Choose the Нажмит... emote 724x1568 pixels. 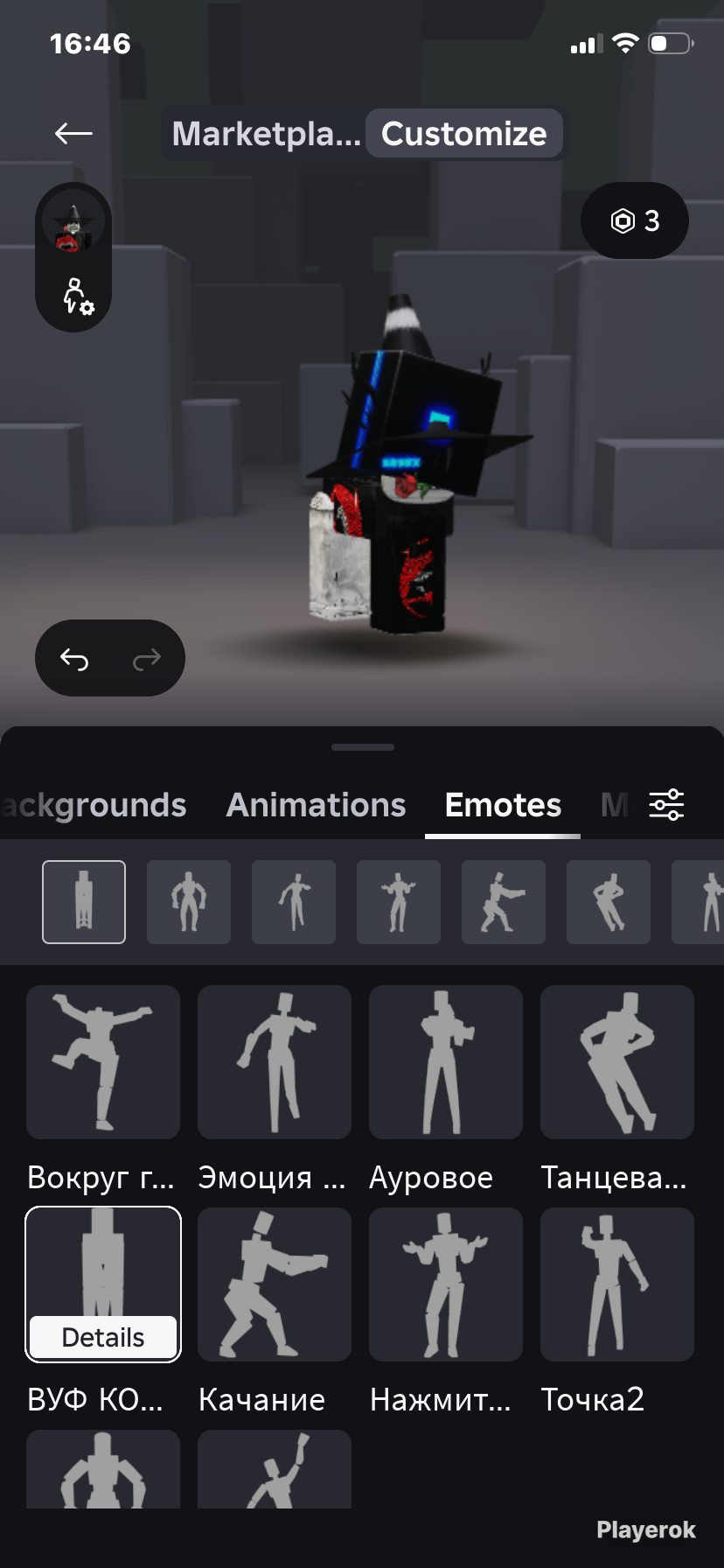tap(446, 1284)
